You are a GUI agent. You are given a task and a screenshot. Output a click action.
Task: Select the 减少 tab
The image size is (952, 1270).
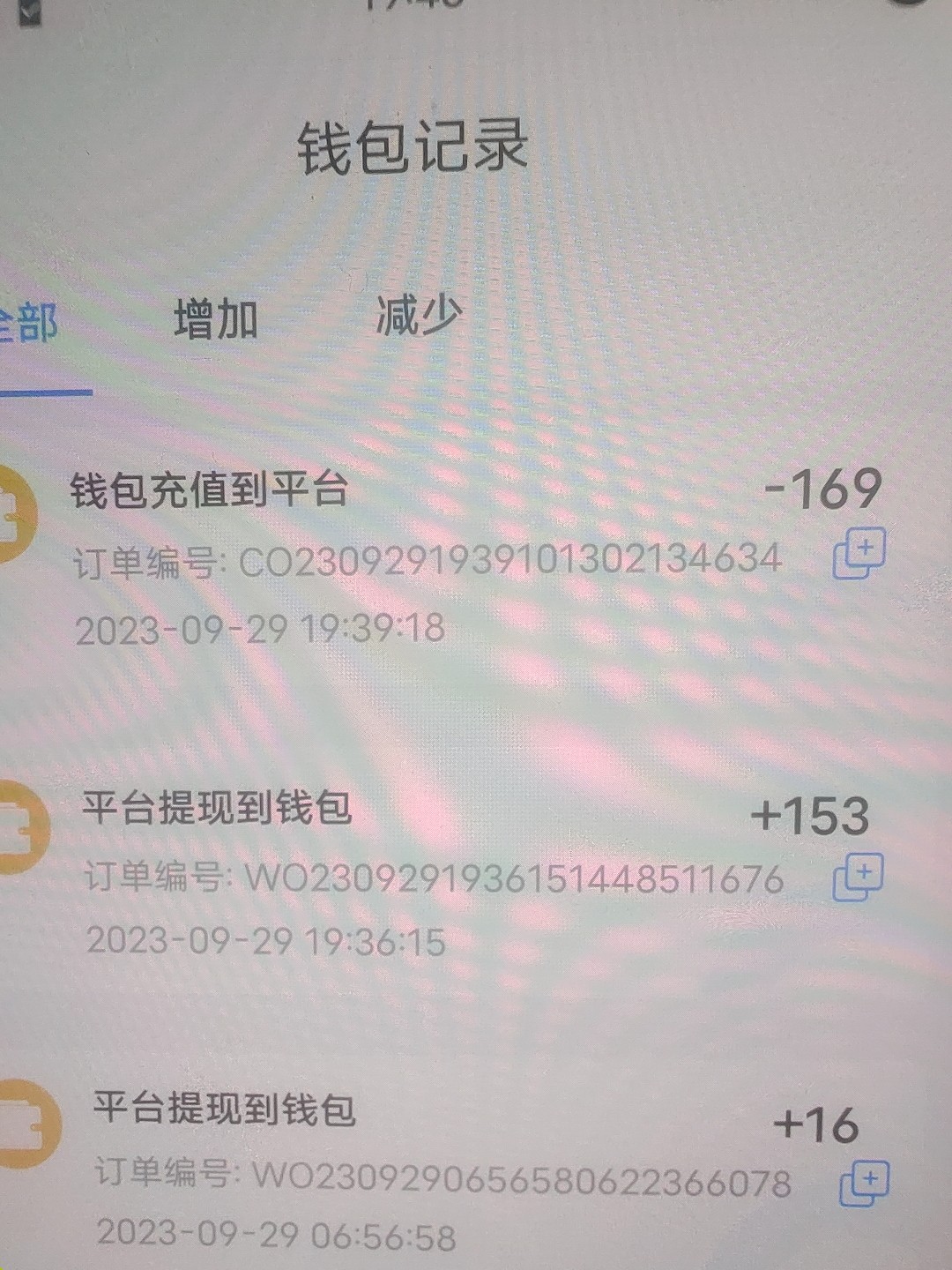pyautogui.click(x=419, y=315)
